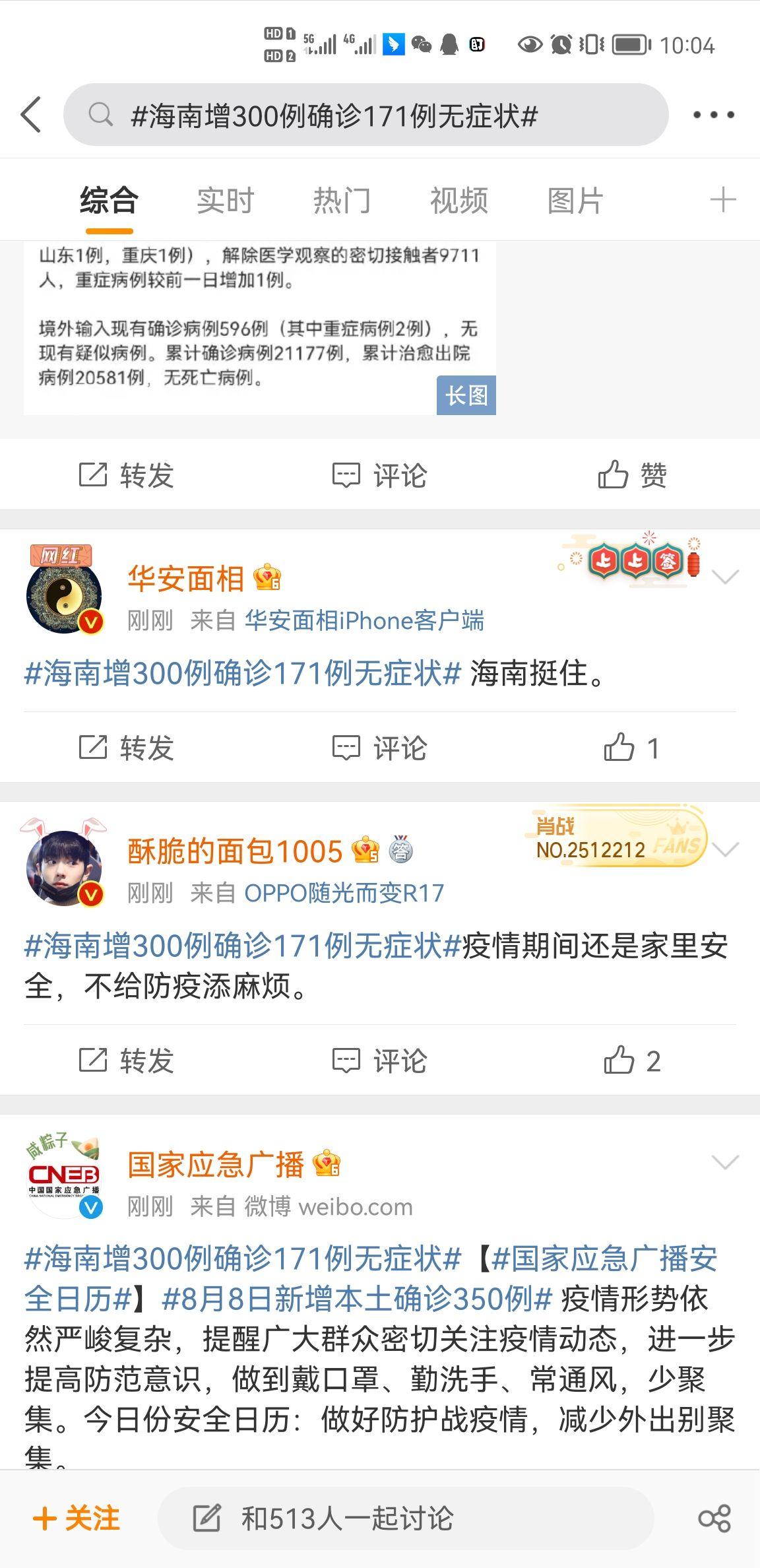
Task: Open 华安面相iPhone客户端 source link
Action: coord(364,620)
